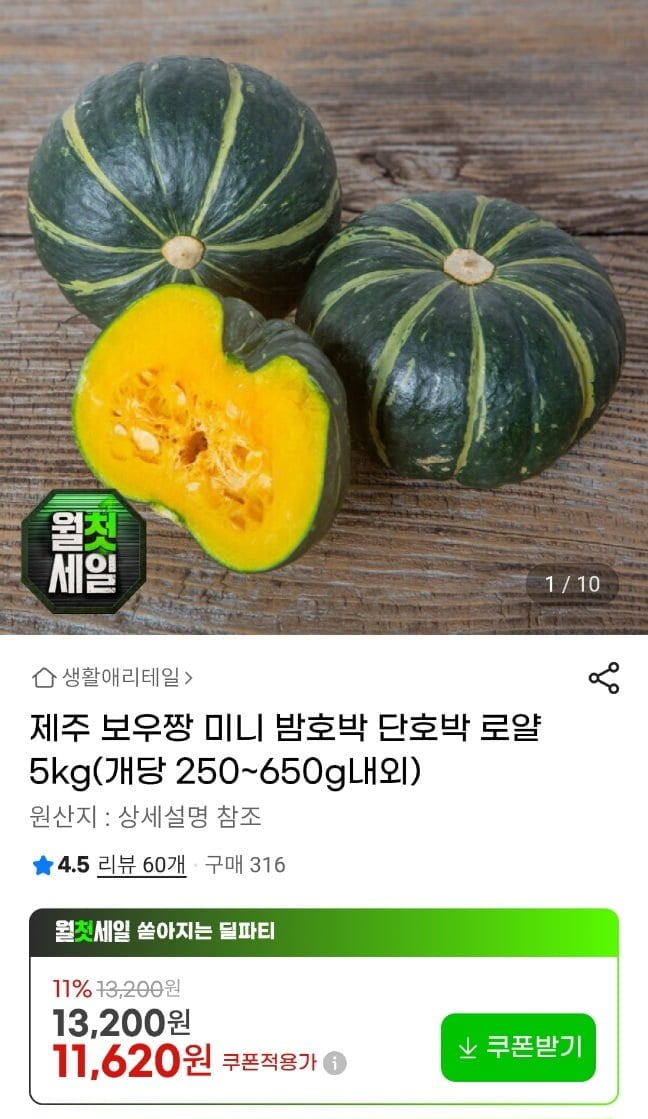Open the 생활애리테일 seller store link
Viewport: 648px width, 1119px height.
pyautogui.click(x=113, y=677)
